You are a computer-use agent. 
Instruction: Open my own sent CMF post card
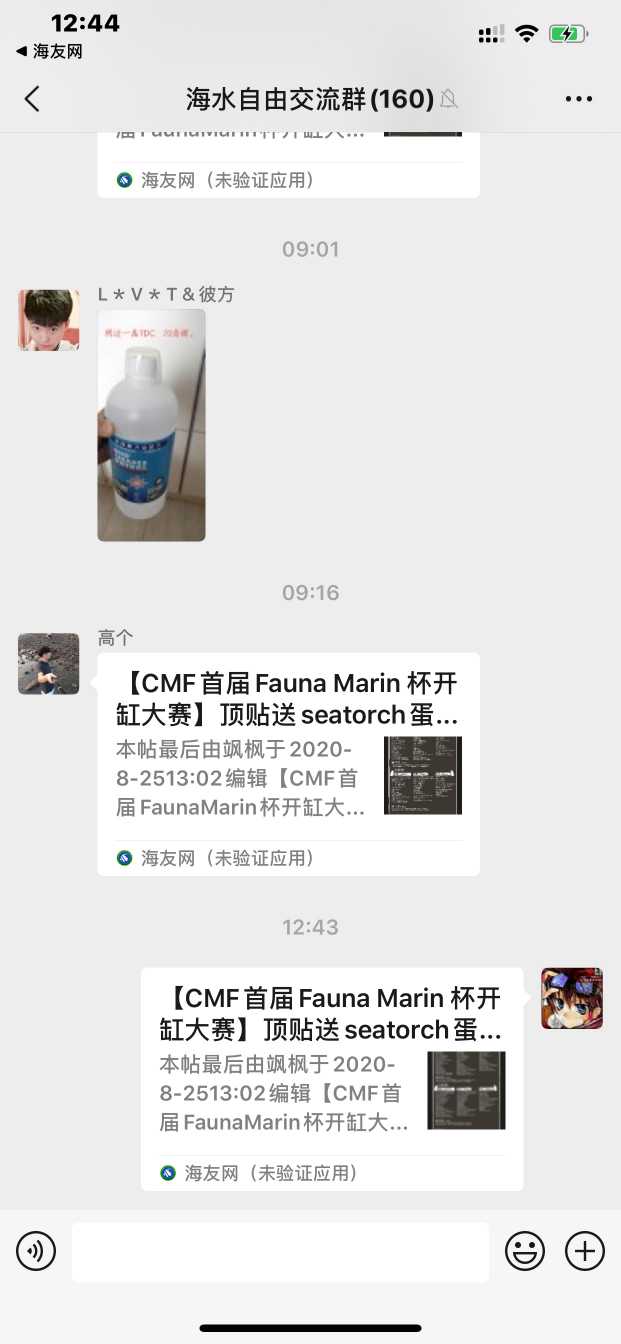[x=331, y=1077]
